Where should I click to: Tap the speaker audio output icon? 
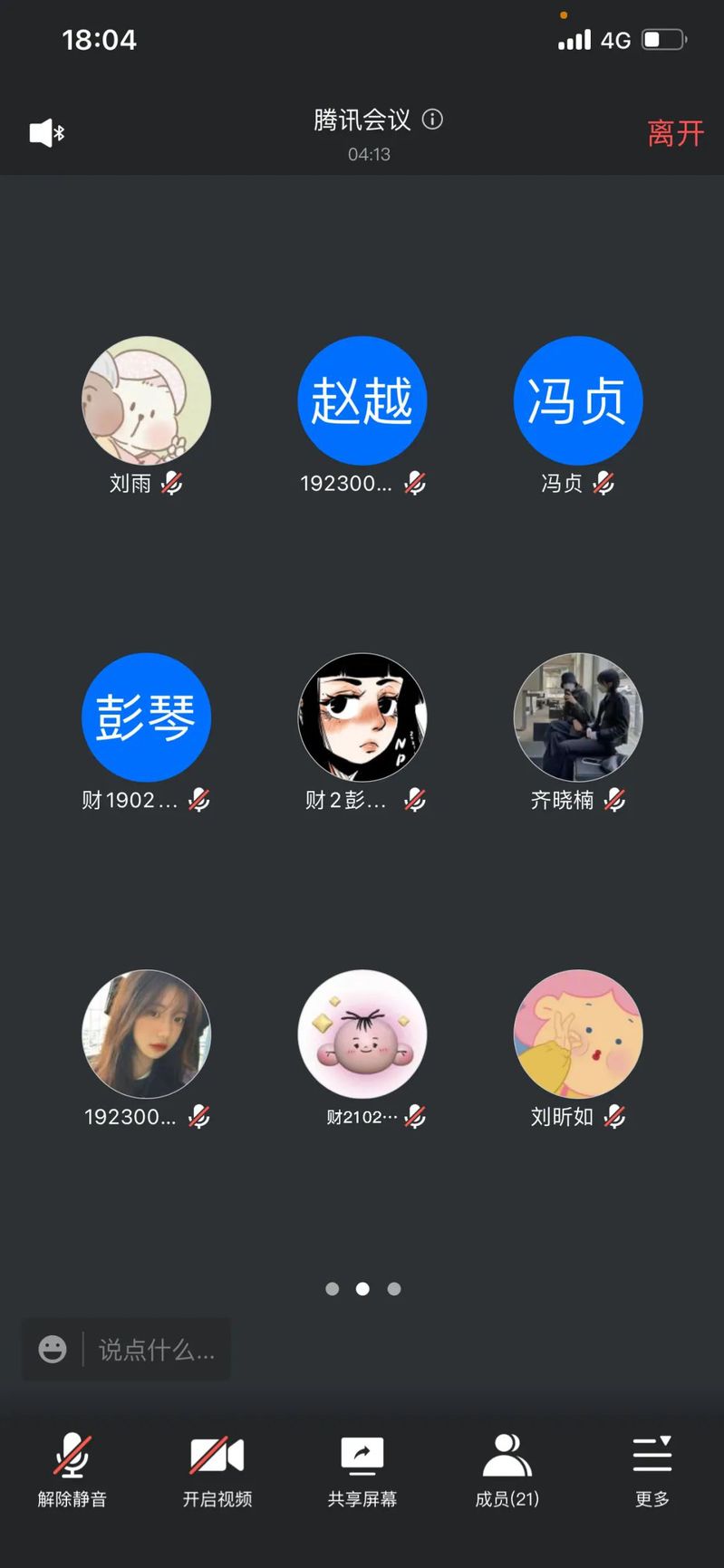click(x=46, y=133)
